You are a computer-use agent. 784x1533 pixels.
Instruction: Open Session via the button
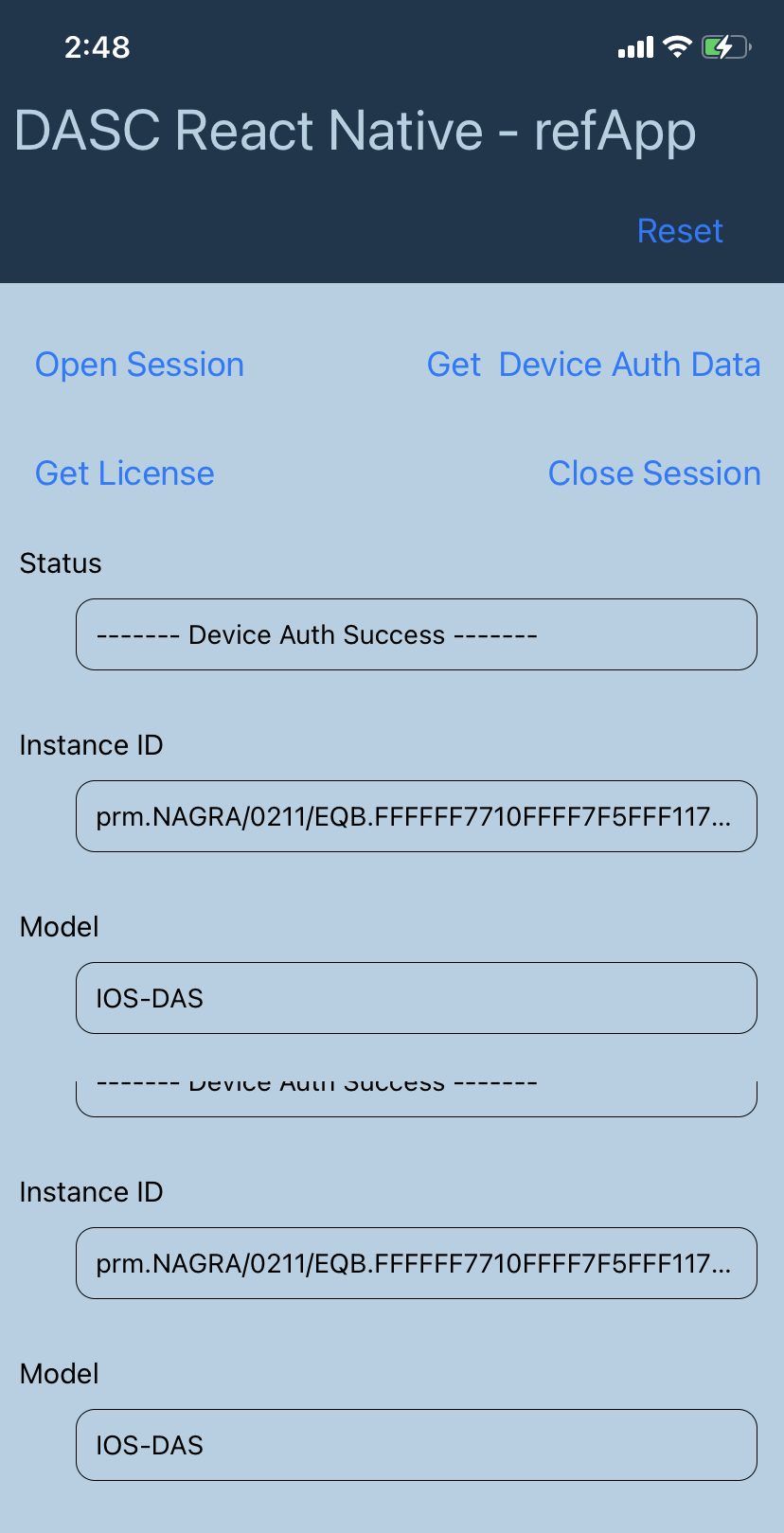pos(139,365)
